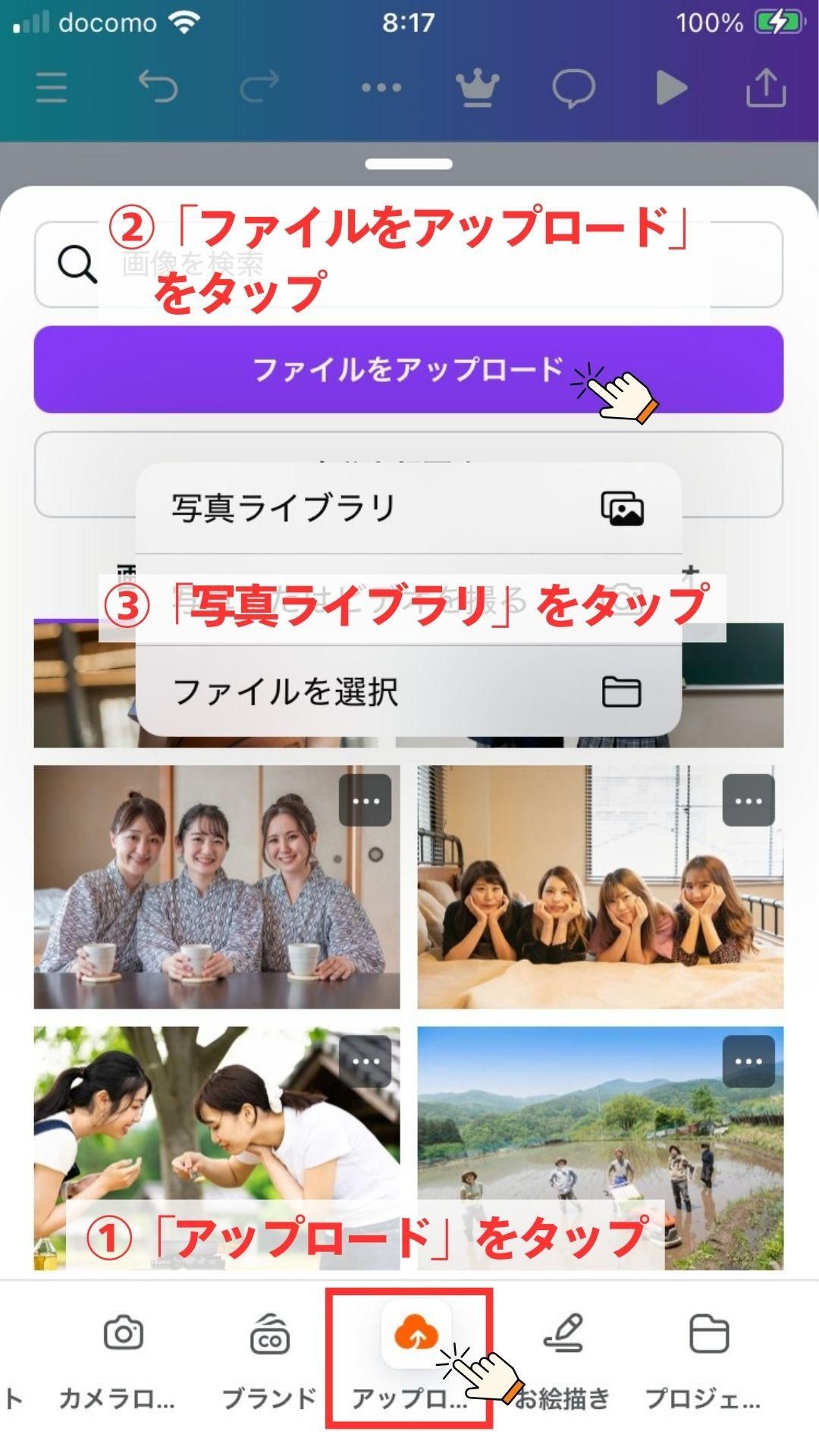Play the design preview
819x1456 pixels.
(x=671, y=88)
